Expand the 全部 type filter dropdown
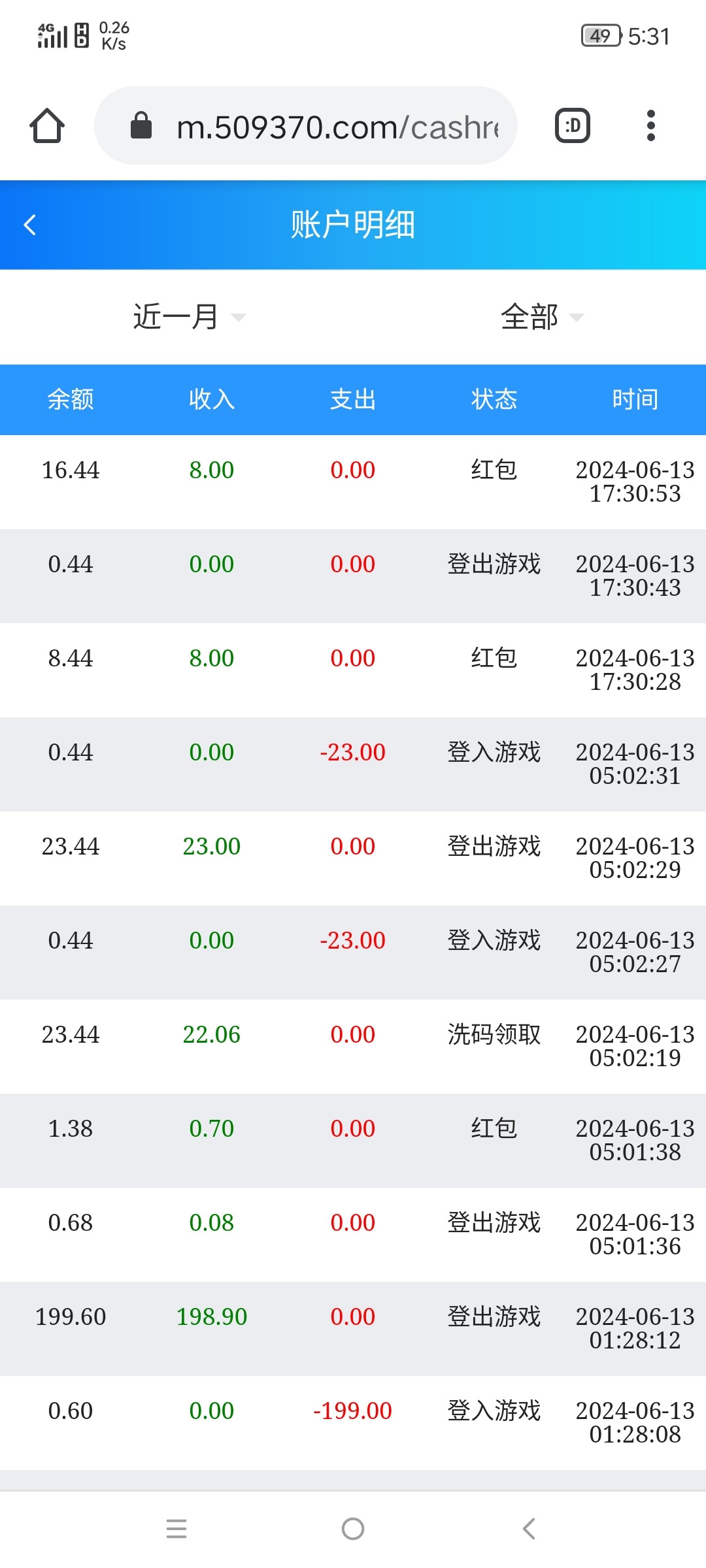 point(541,318)
